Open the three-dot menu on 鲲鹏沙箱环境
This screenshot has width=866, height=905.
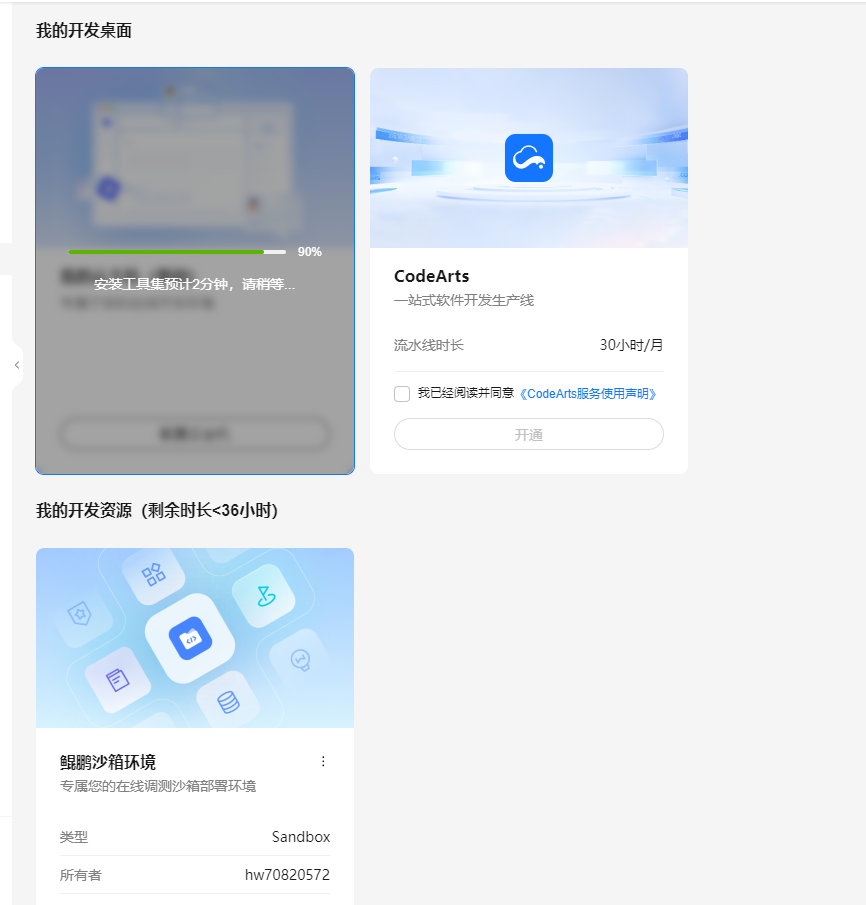pos(323,761)
